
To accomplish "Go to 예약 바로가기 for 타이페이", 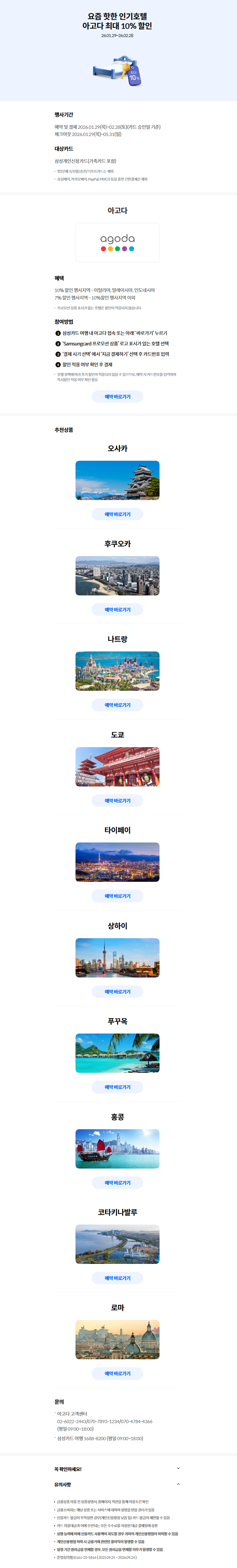I will (x=118, y=896).
